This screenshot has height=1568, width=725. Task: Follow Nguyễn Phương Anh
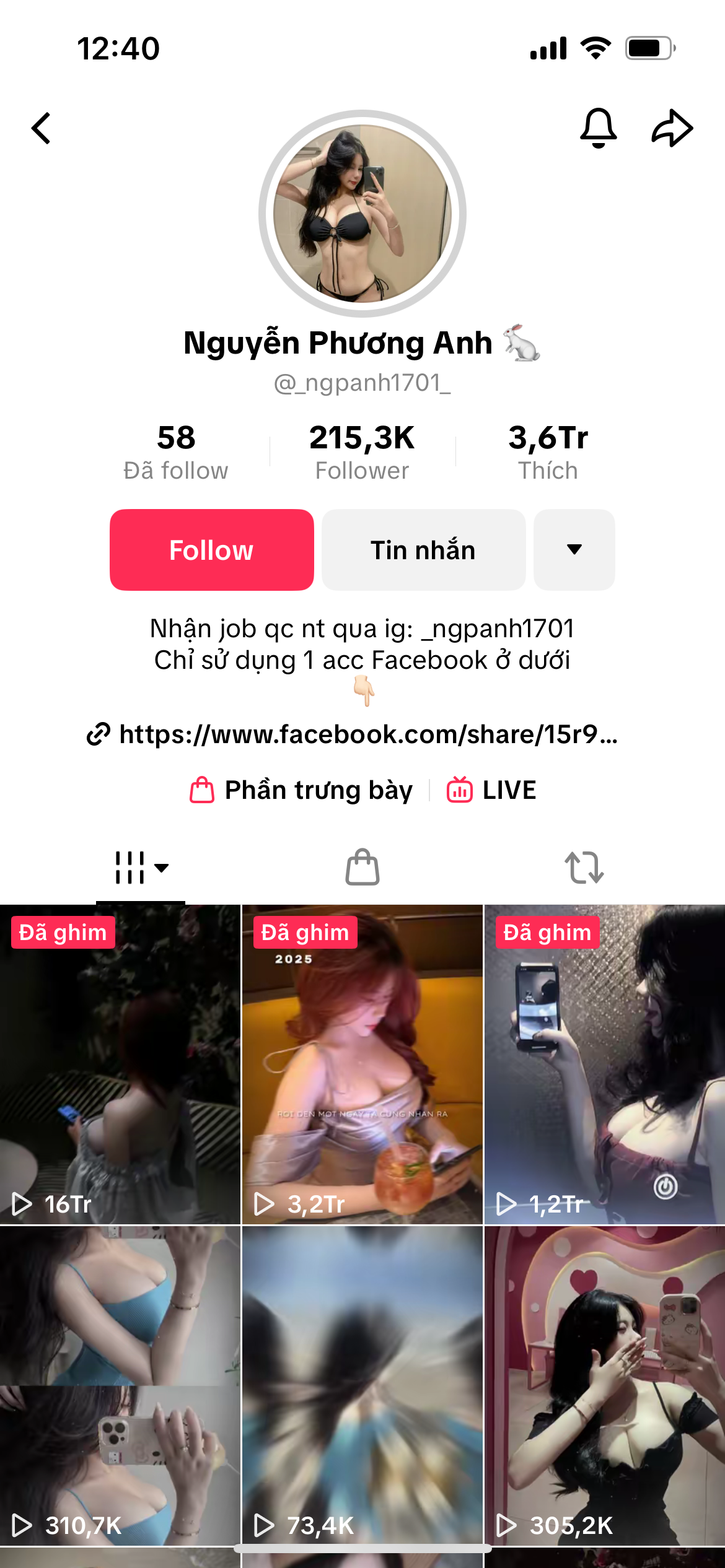point(212,550)
